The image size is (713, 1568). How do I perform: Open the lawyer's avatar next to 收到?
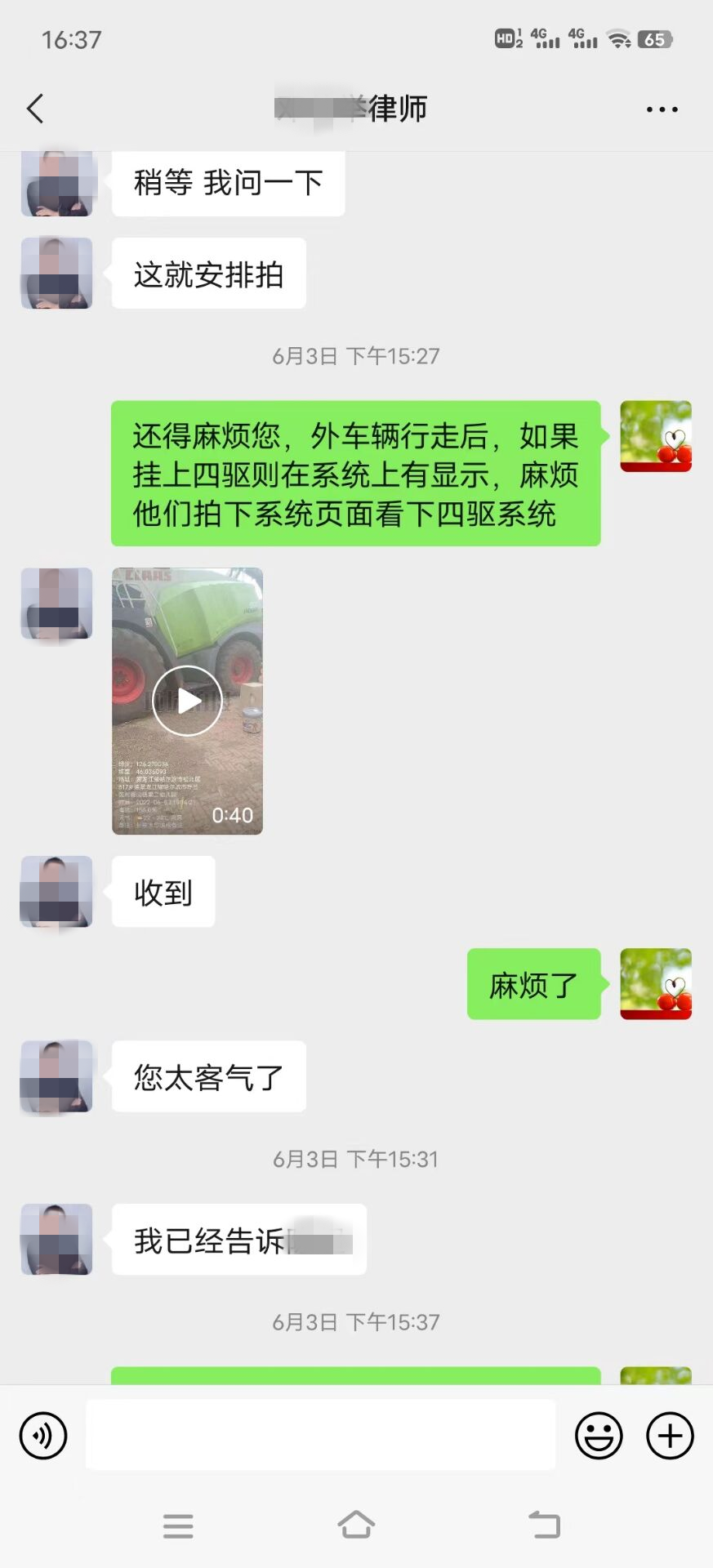click(56, 891)
